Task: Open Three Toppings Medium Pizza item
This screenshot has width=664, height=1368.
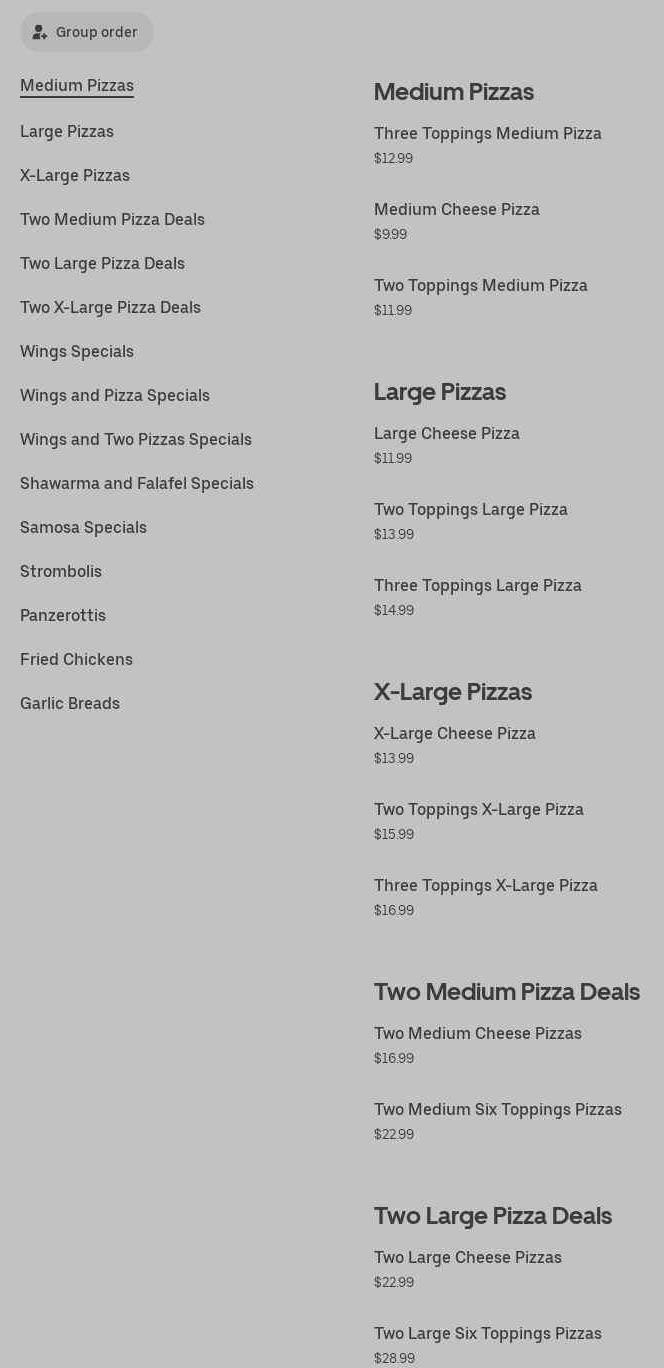Action: pyautogui.click(x=488, y=134)
